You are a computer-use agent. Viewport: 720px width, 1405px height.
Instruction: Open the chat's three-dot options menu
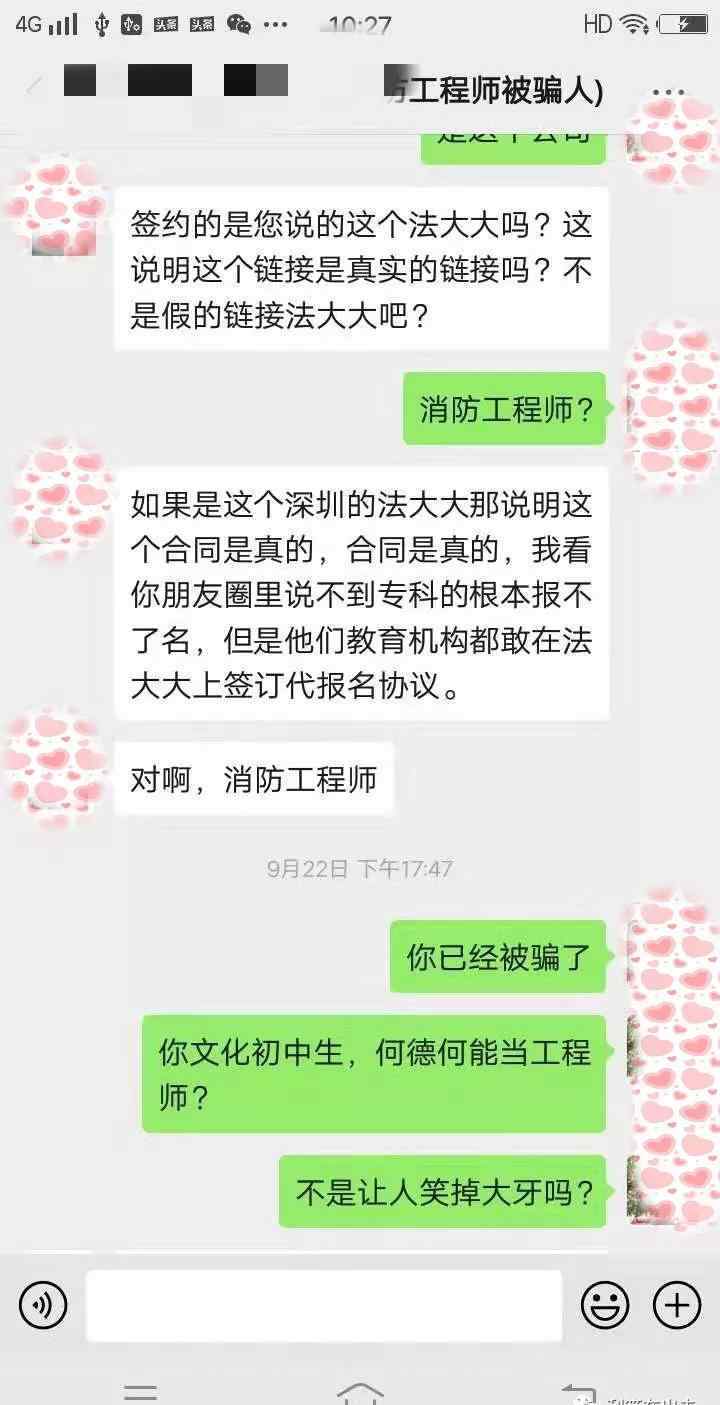(668, 93)
